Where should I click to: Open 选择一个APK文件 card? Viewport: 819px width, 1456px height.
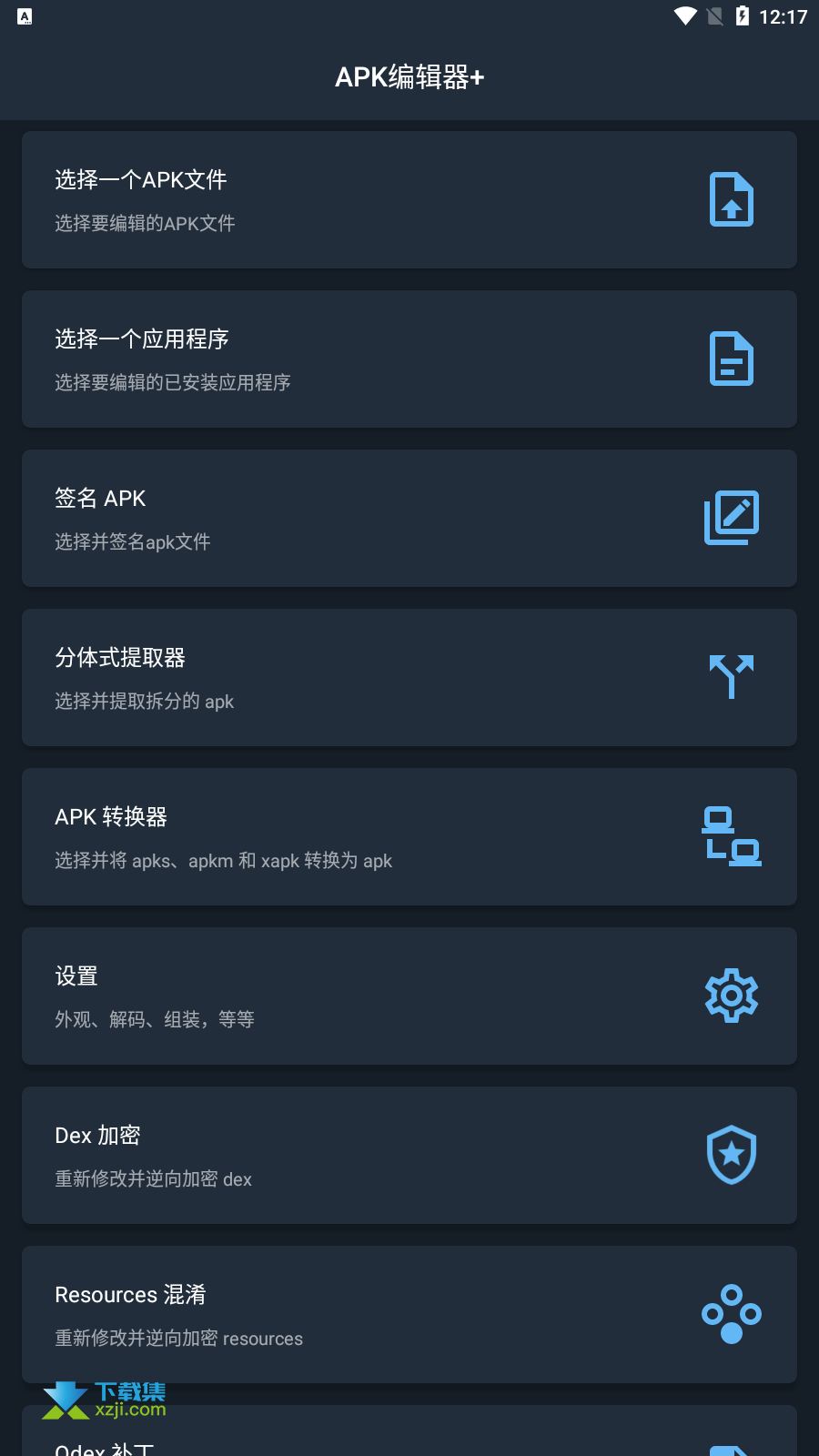[x=409, y=200]
